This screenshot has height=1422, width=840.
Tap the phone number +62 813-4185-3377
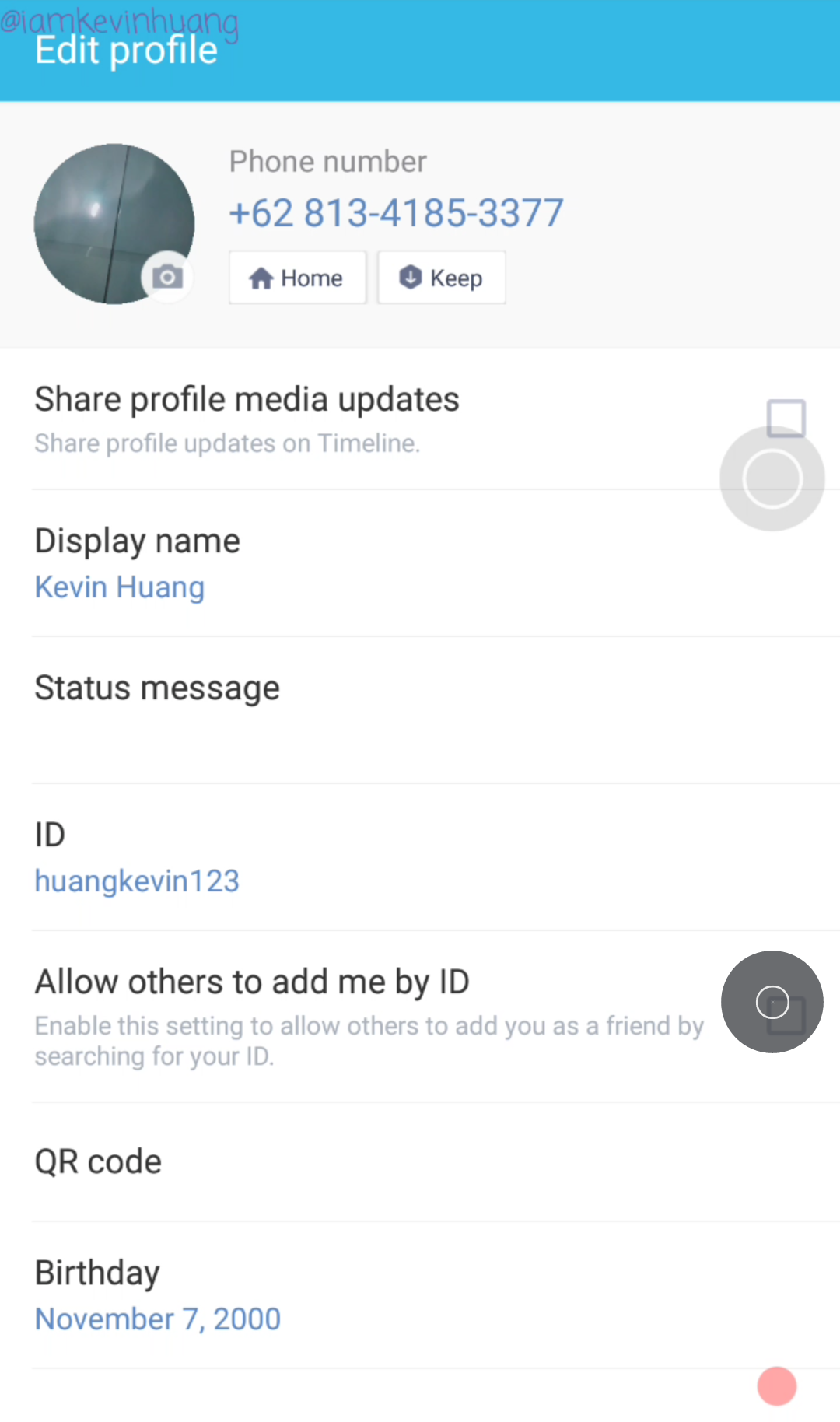[x=396, y=212]
